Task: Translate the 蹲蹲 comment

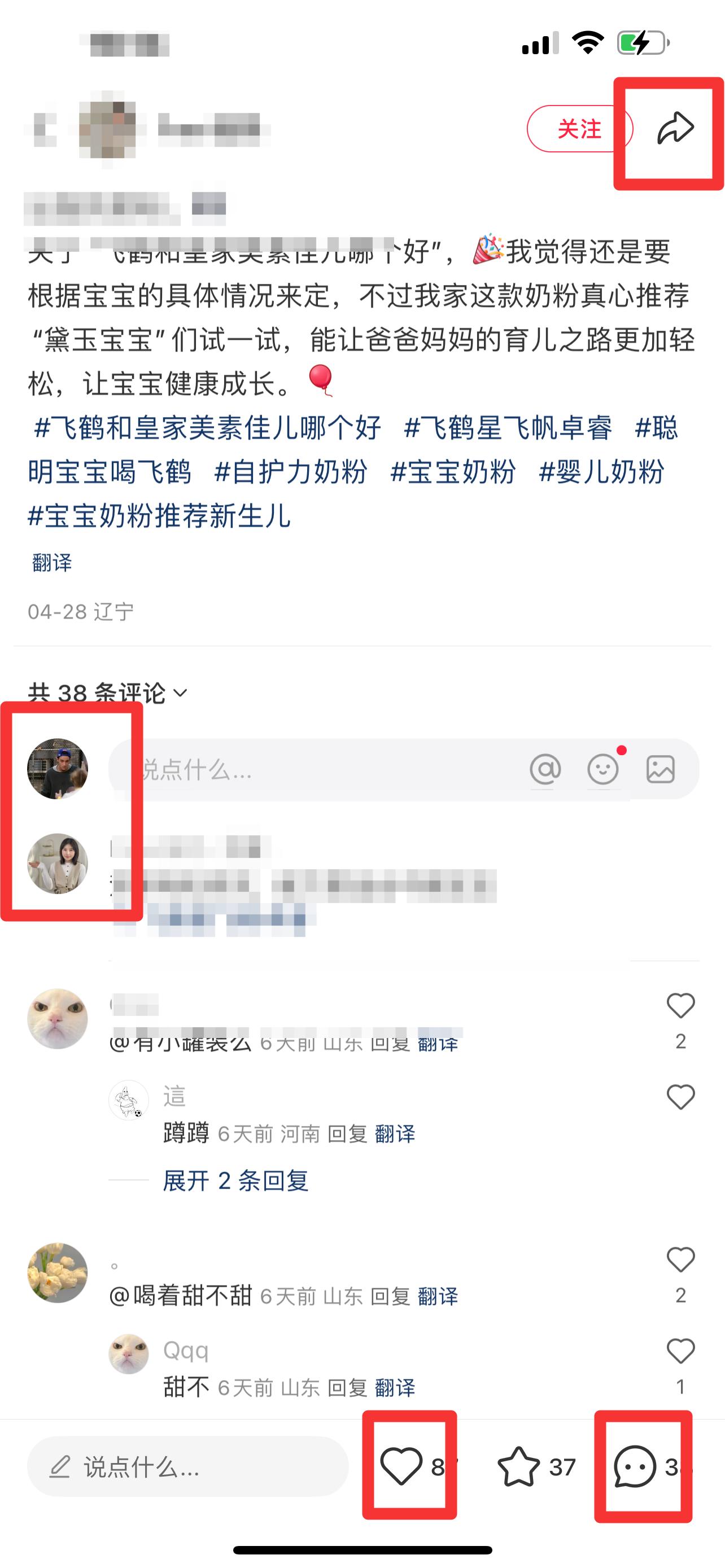Action: [x=395, y=1134]
